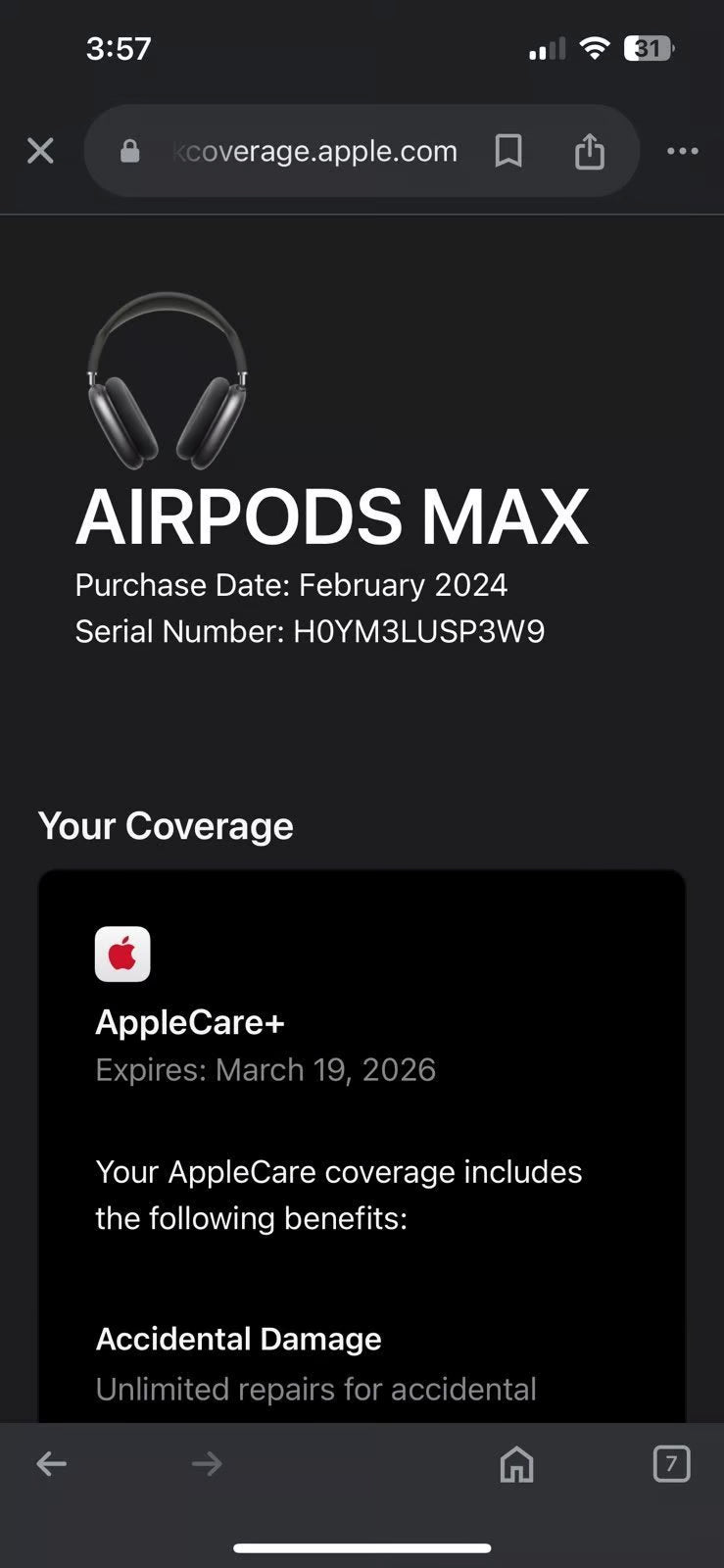Image resolution: width=724 pixels, height=1568 pixels.
Task: Close the page with the X button
Action: pyautogui.click(x=40, y=151)
